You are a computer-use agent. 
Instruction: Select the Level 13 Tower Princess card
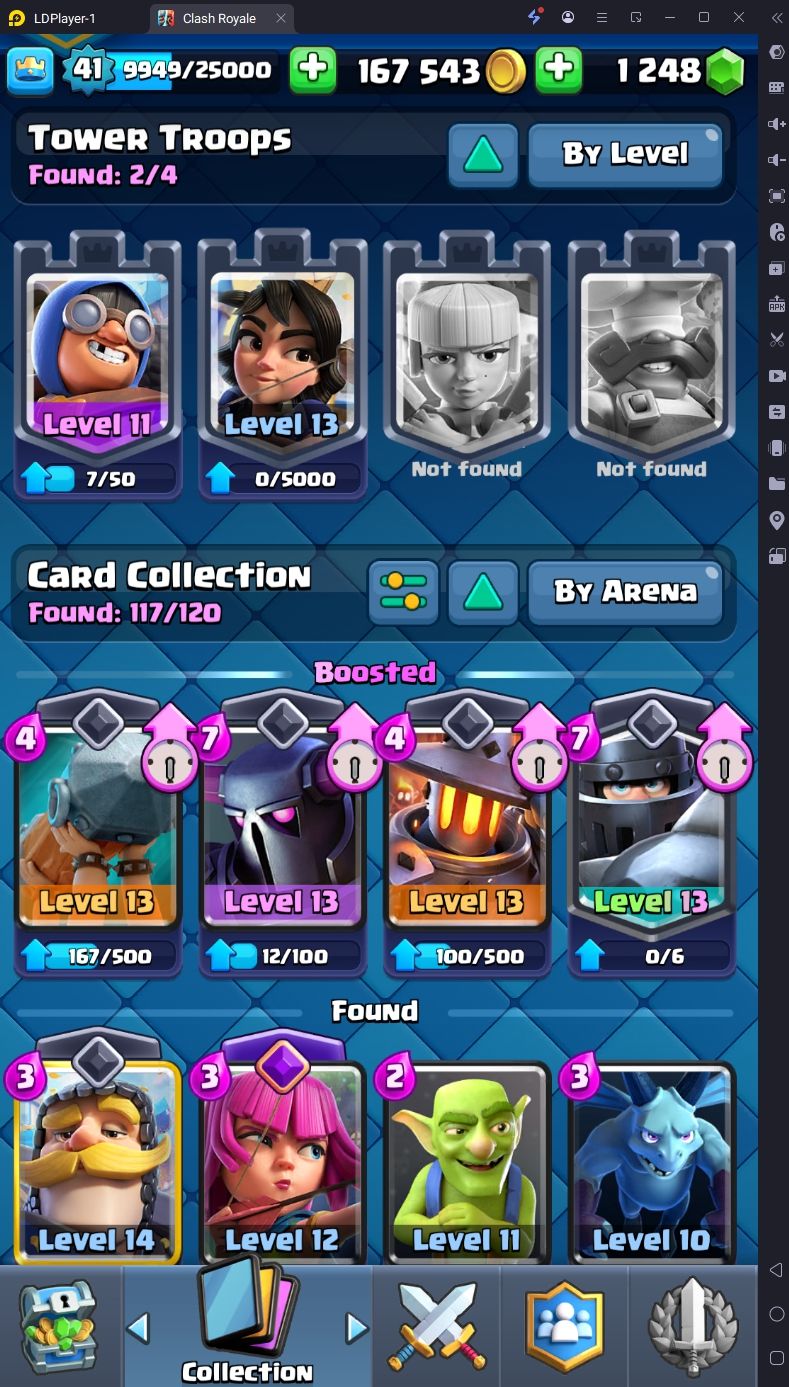point(282,365)
